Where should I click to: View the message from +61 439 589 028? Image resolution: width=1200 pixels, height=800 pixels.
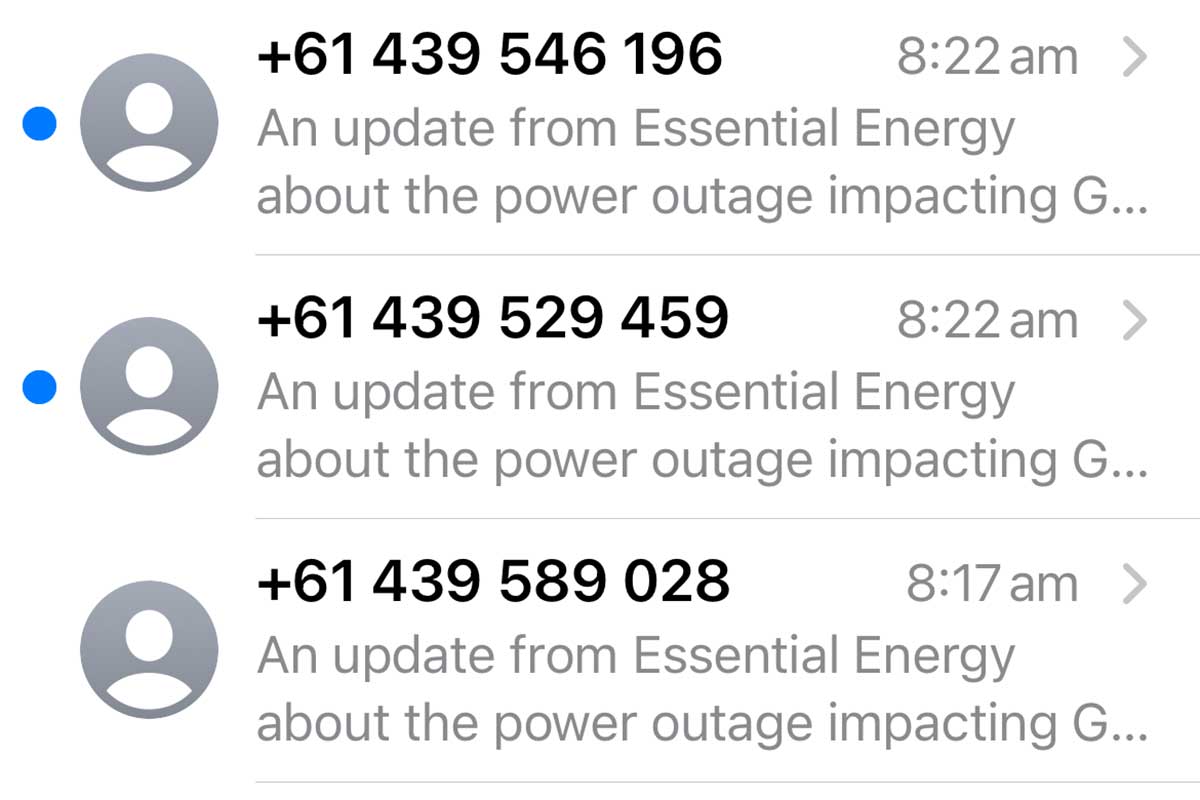pyautogui.click(x=600, y=650)
